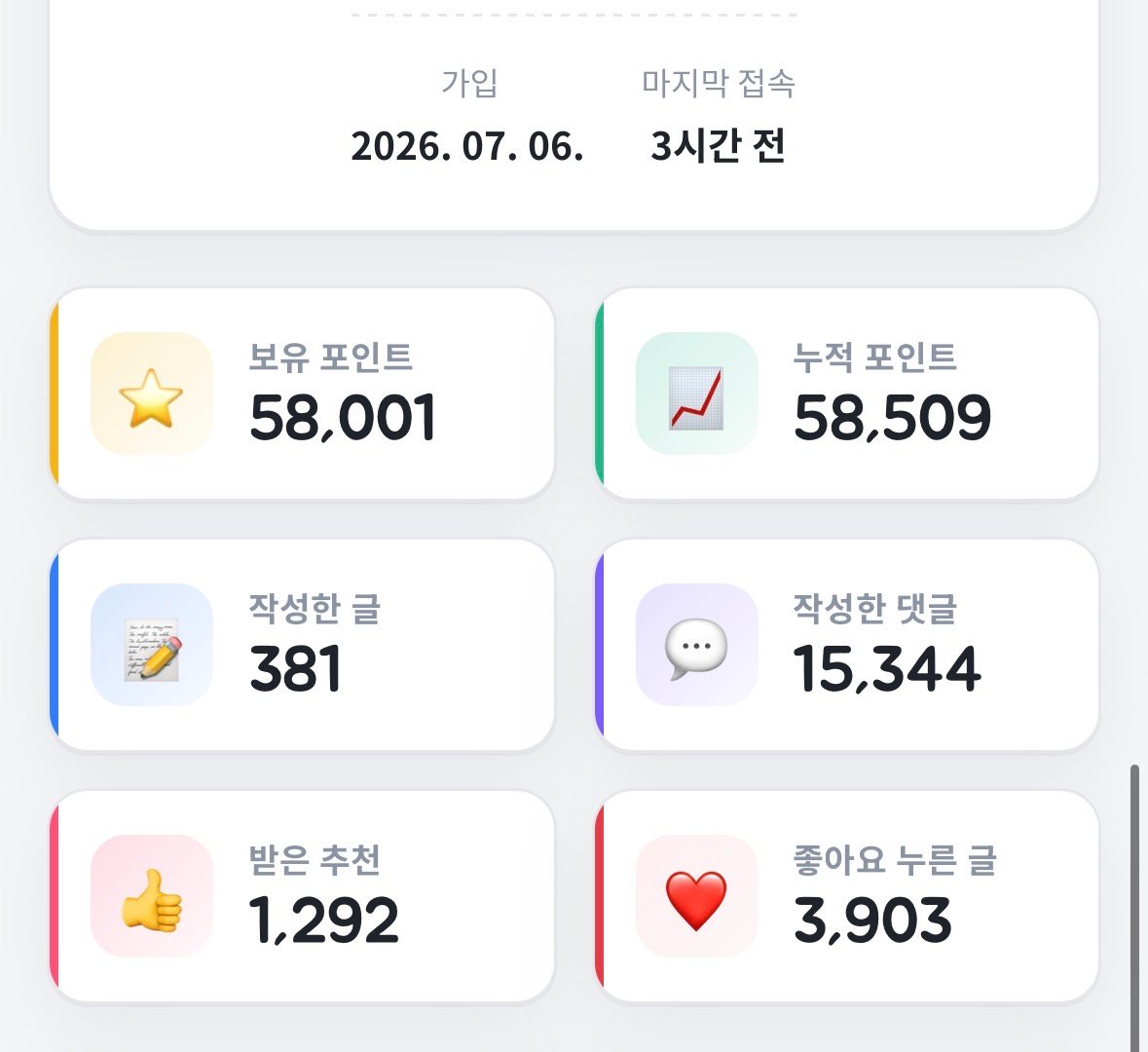This screenshot has height=1052, width=1148.
Task: View the 작성한 글 card
Action: point(302,645)
